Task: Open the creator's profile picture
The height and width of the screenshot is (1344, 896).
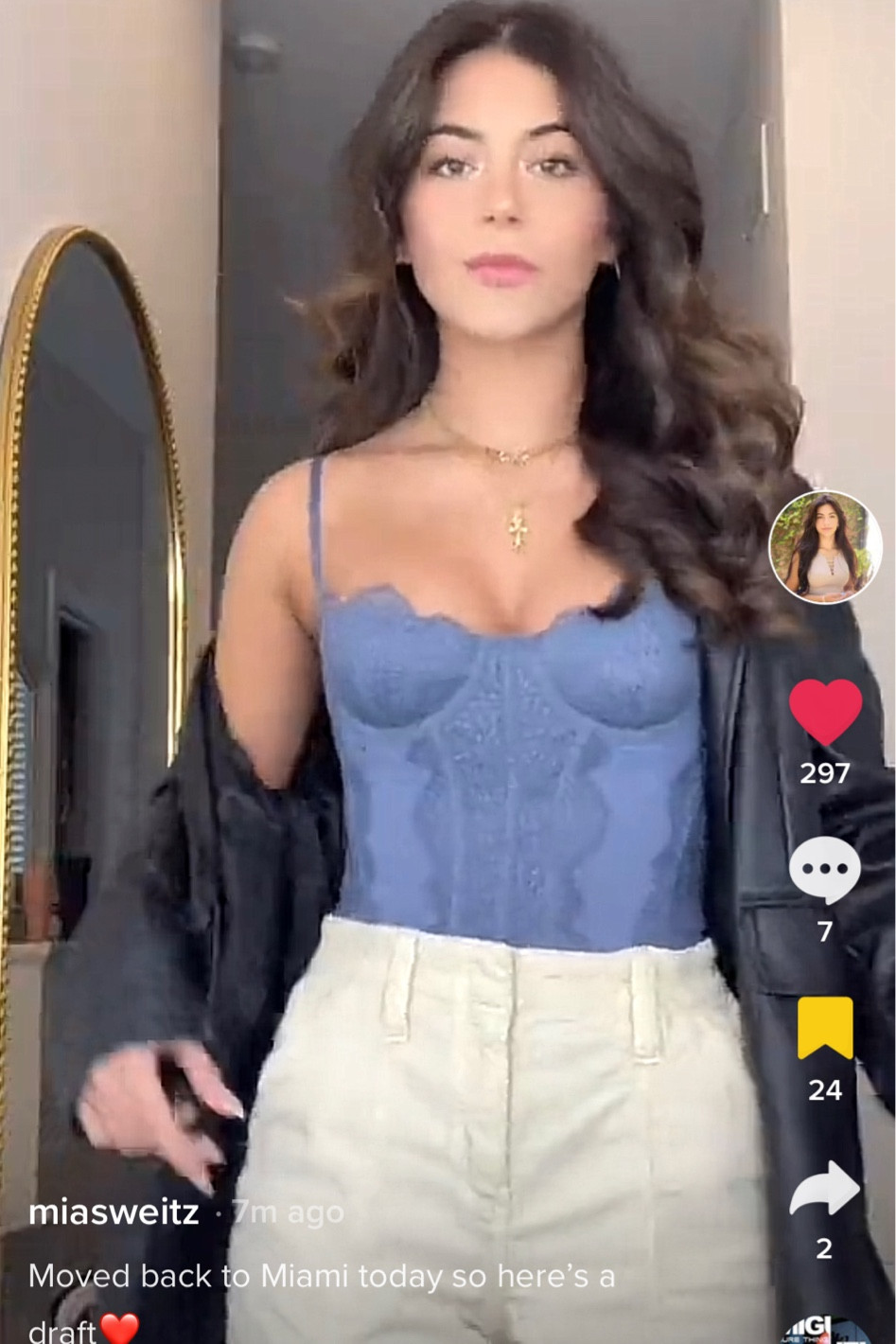Action: pyautogui.click(x=825, y=547)
